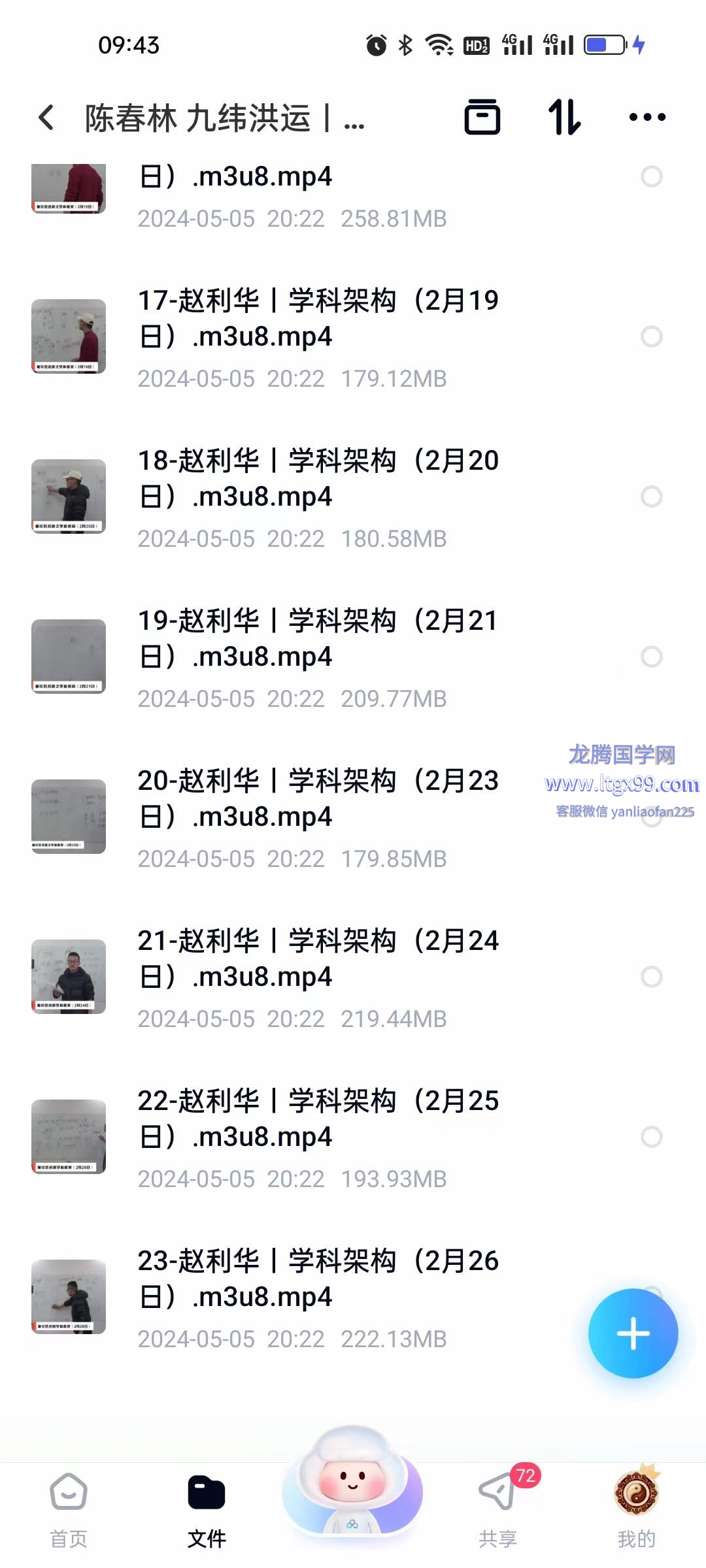Open file 23-赵利华 学科架构 (2月26日)
This screenshot has width=706, height=1568.
318,1279
